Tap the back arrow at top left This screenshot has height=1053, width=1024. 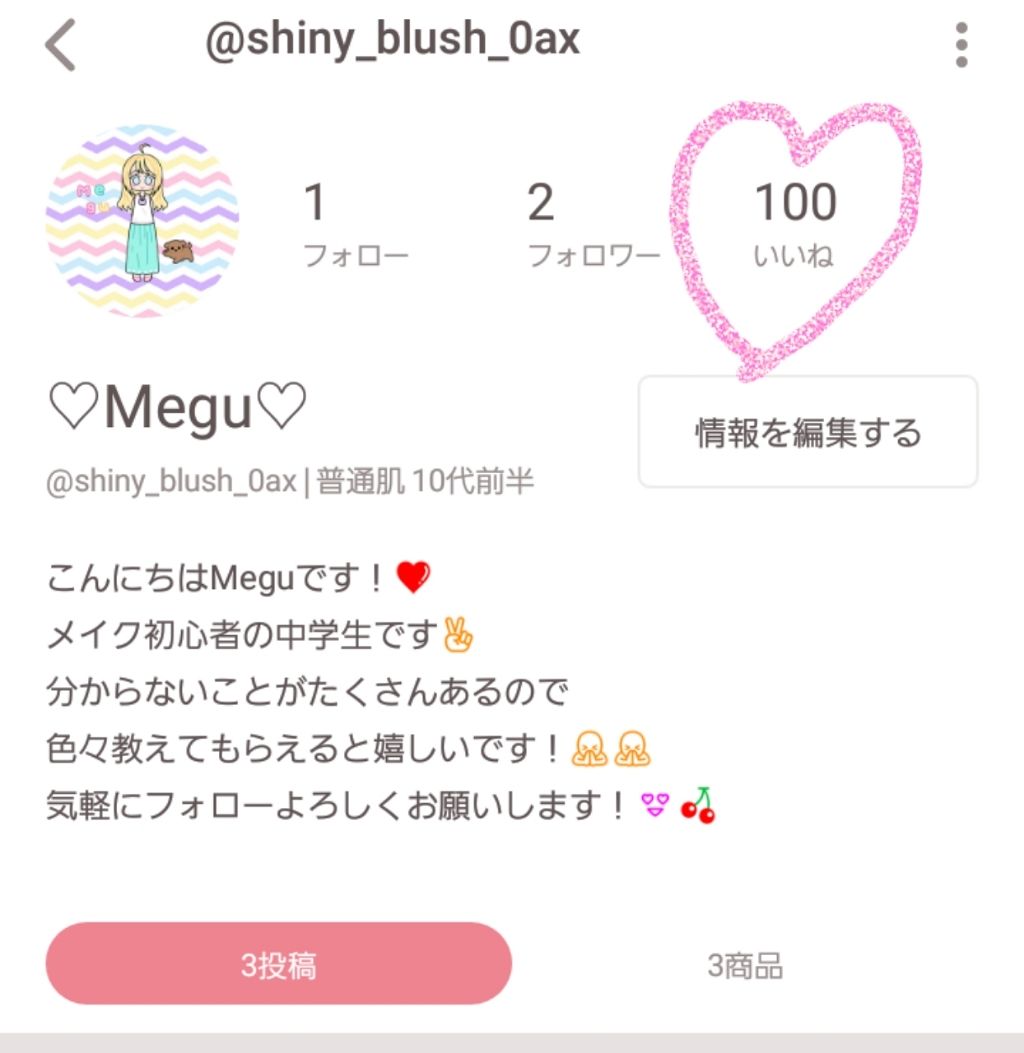pyautogui.click(x=62, y=42)
